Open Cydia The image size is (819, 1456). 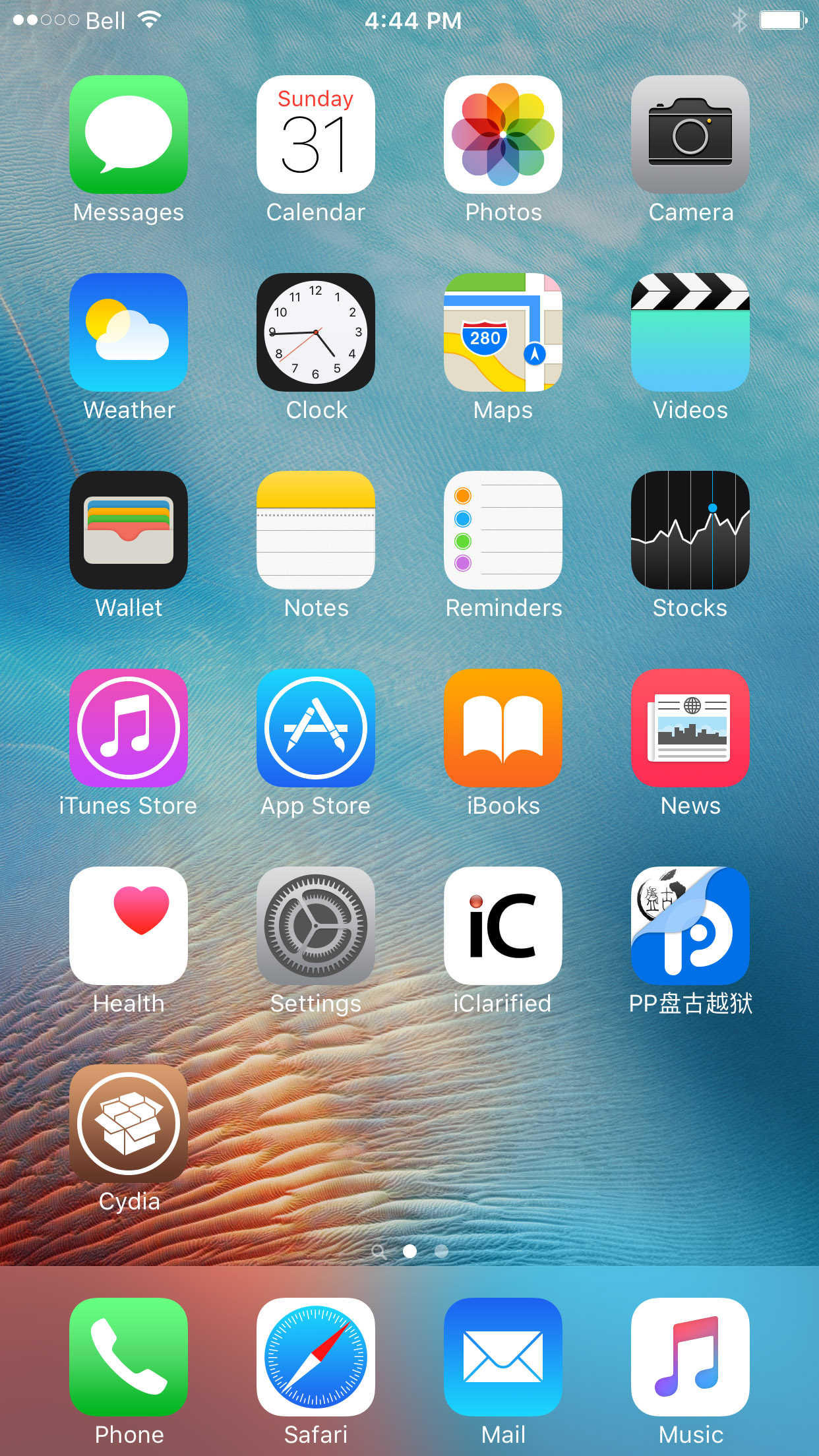pyautogui.click(x=129, y=1124)
